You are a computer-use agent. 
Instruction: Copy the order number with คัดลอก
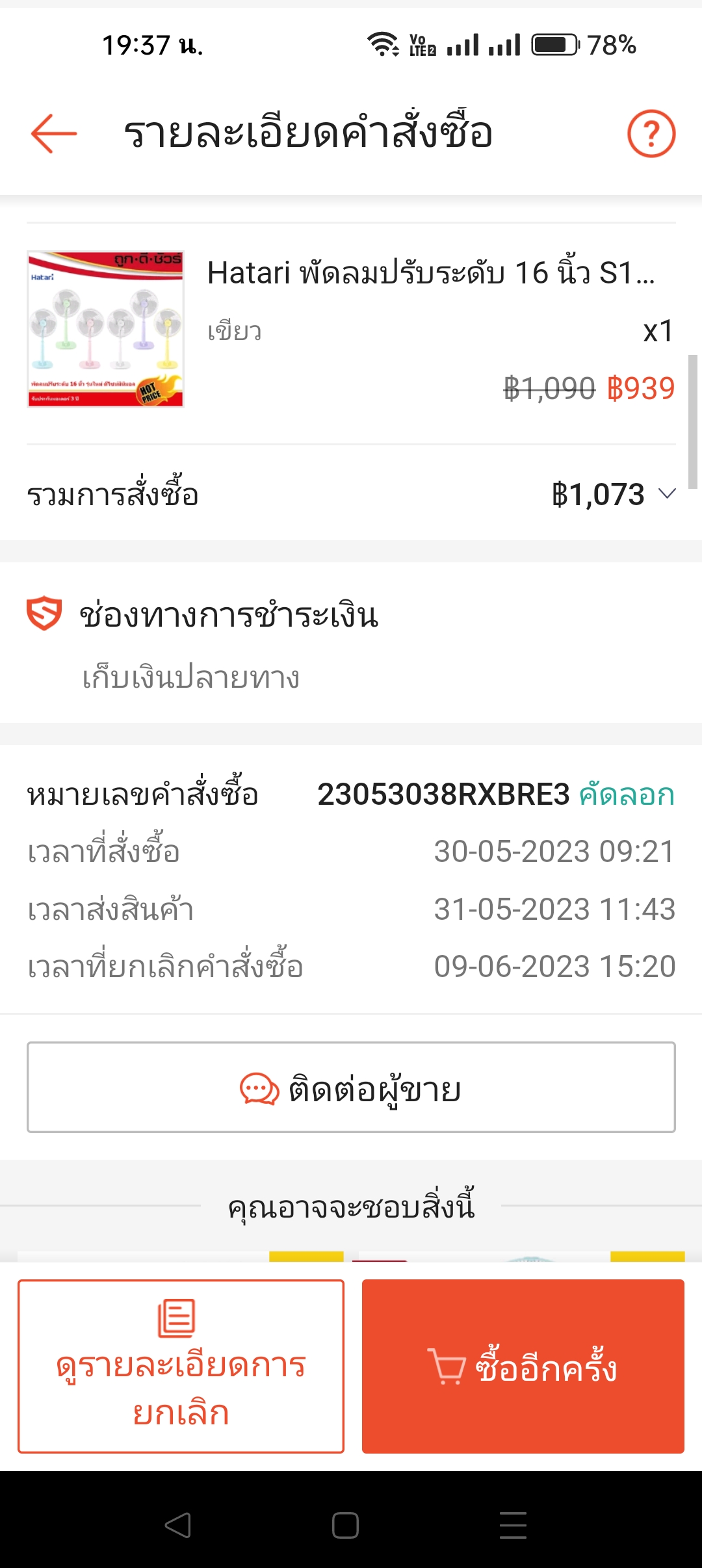627,794
